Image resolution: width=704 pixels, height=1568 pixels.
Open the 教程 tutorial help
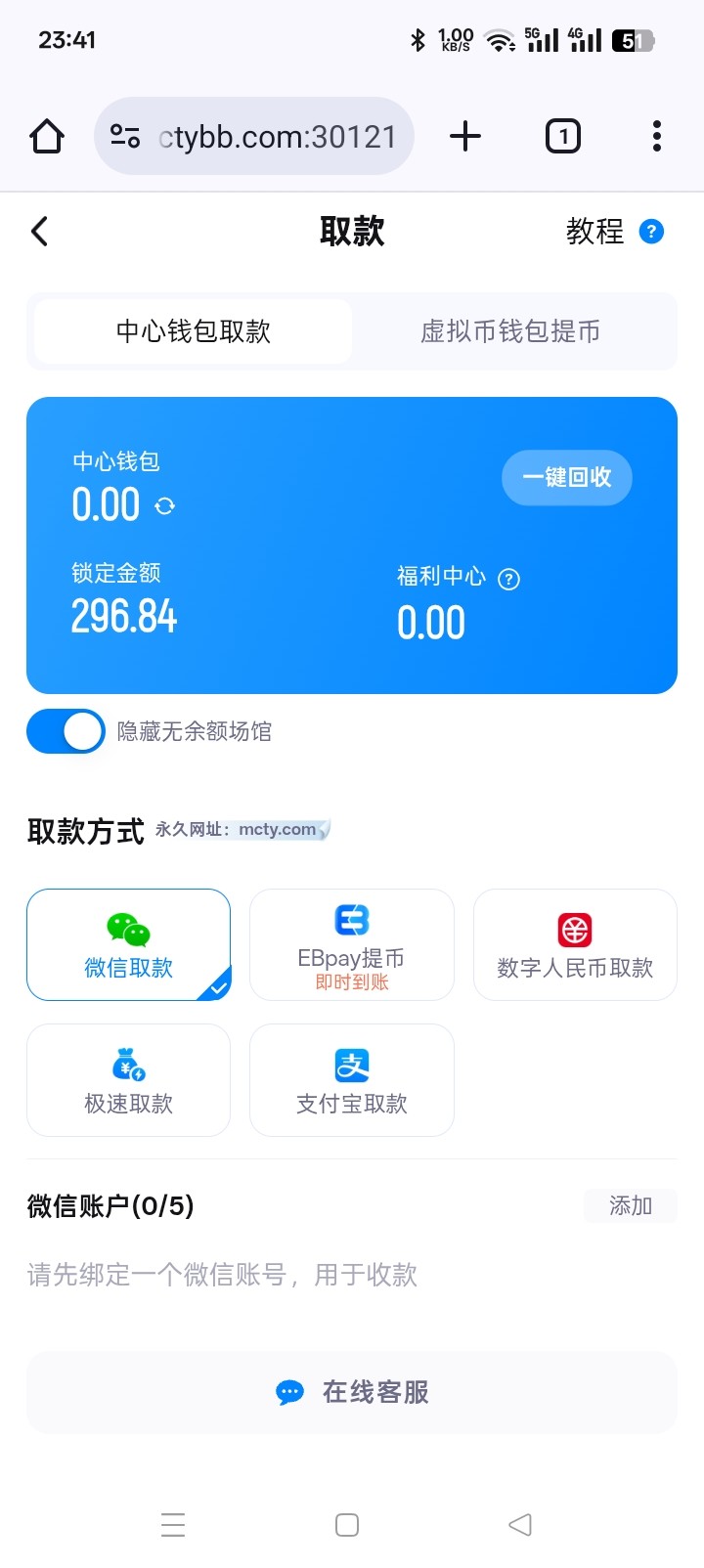point(614,232)
